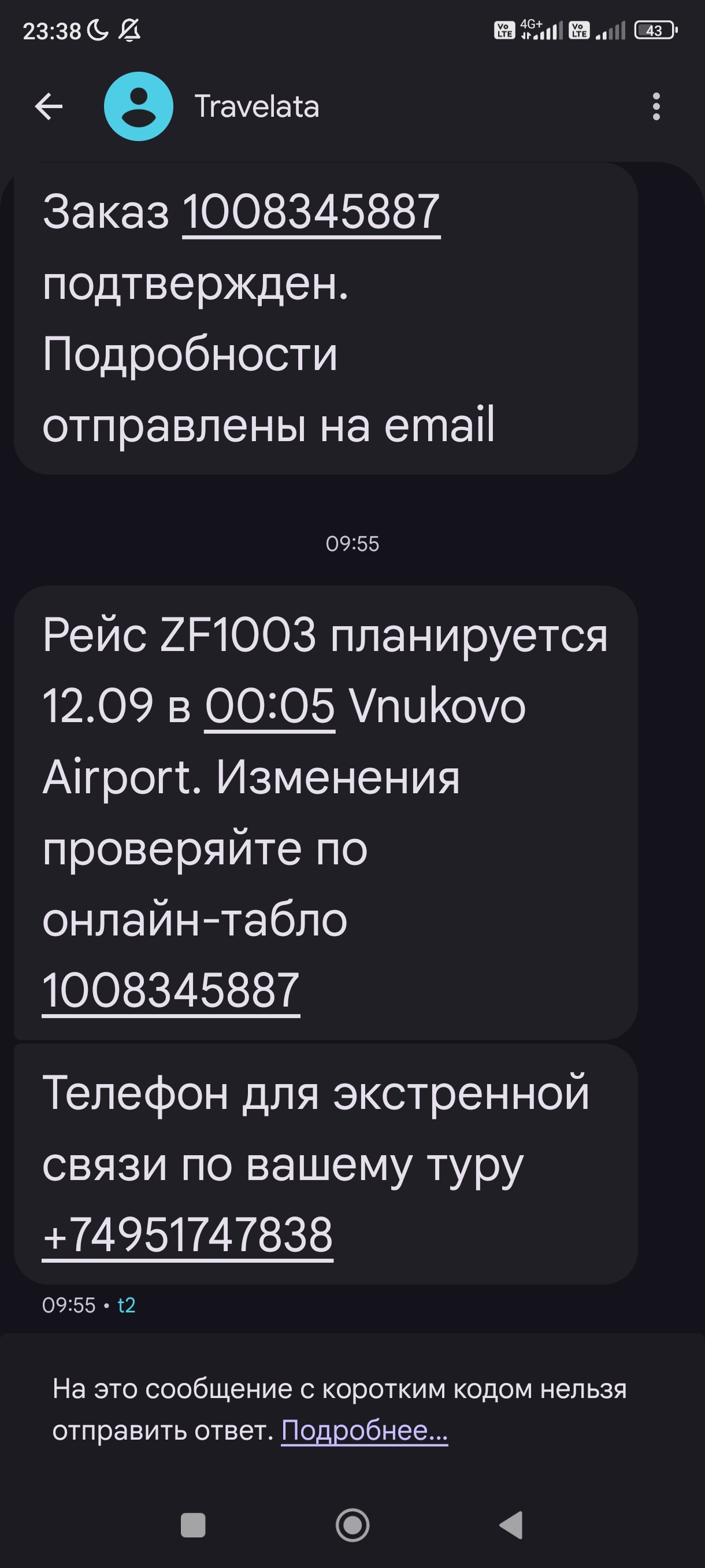Open the Подробнее… link
The height and width of the screenshot is (1568, 705).
[x=363, y=1430]
